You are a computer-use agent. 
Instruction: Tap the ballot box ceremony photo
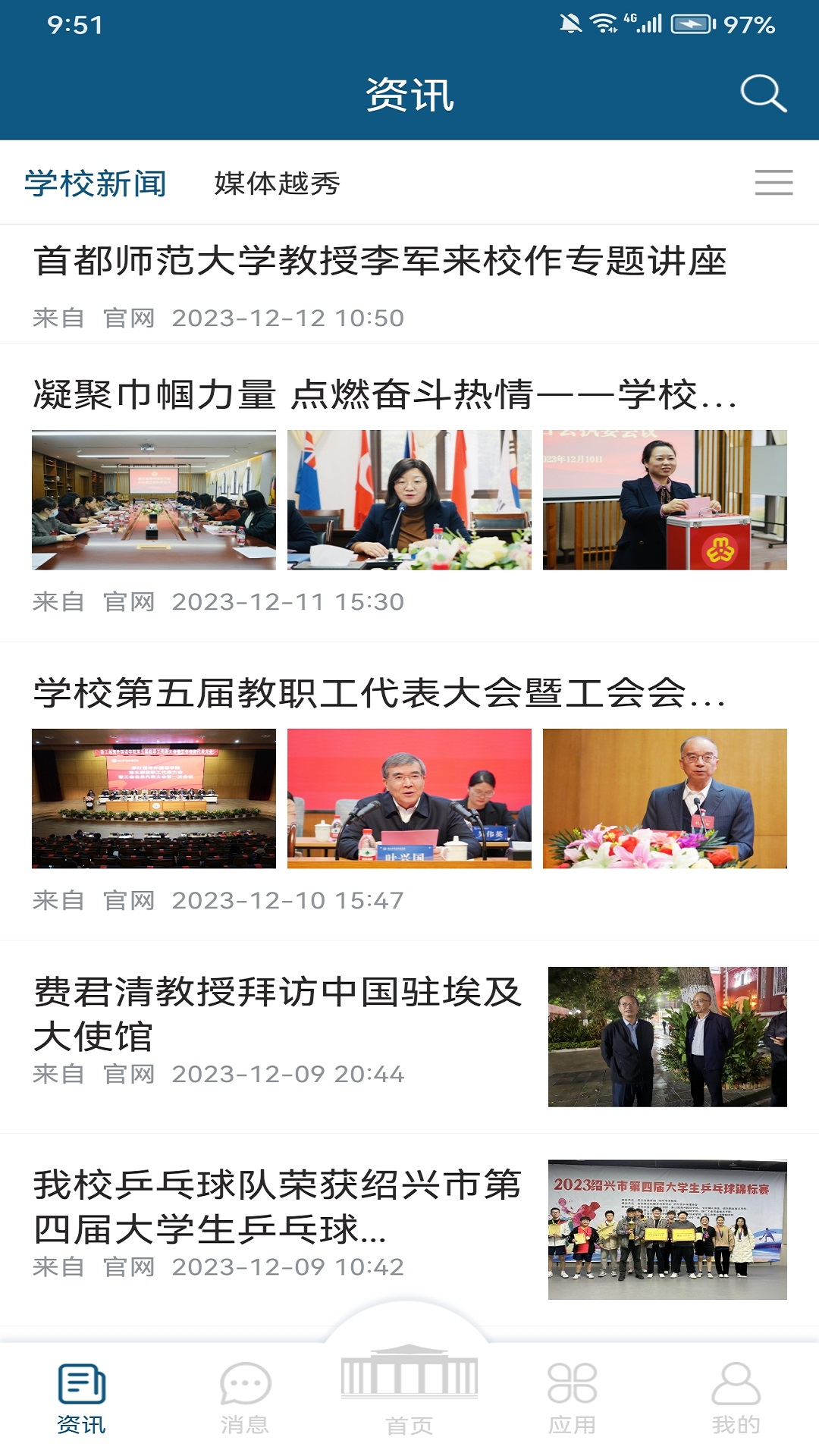pos(666,500)
